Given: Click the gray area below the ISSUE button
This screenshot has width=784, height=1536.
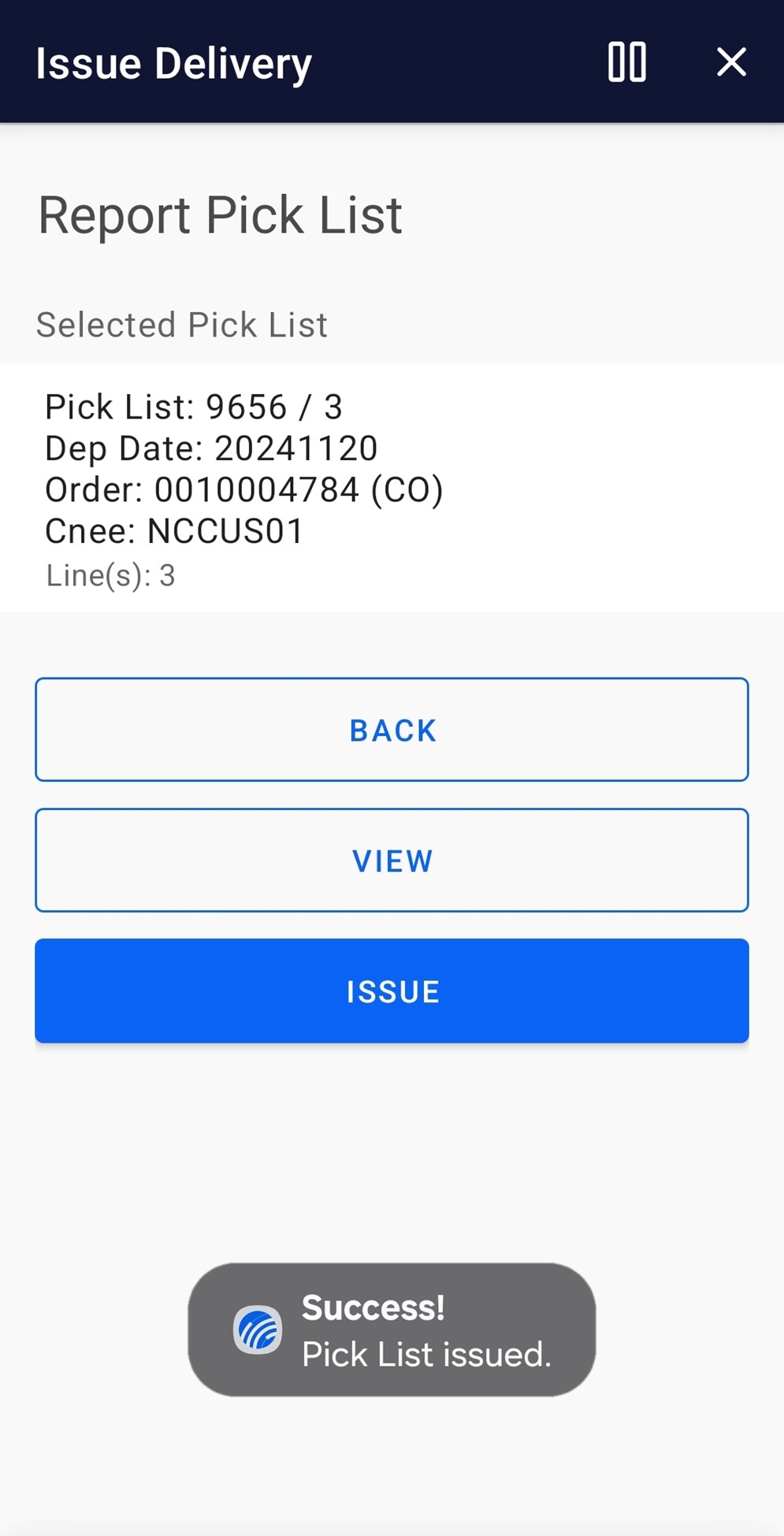Looking at the screenshot, I should (392, 1143).
